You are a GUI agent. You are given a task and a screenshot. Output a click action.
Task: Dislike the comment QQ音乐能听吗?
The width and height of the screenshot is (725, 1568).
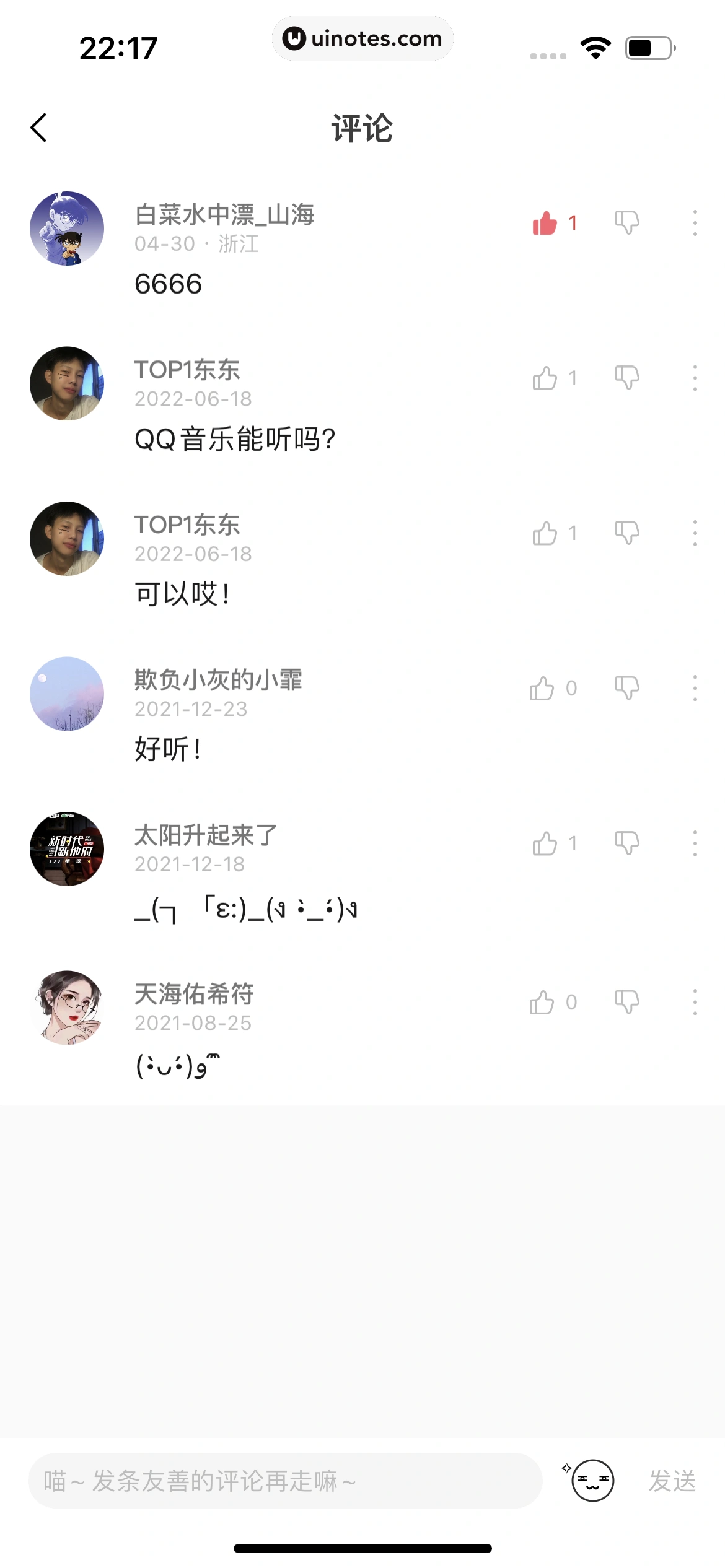627,377
